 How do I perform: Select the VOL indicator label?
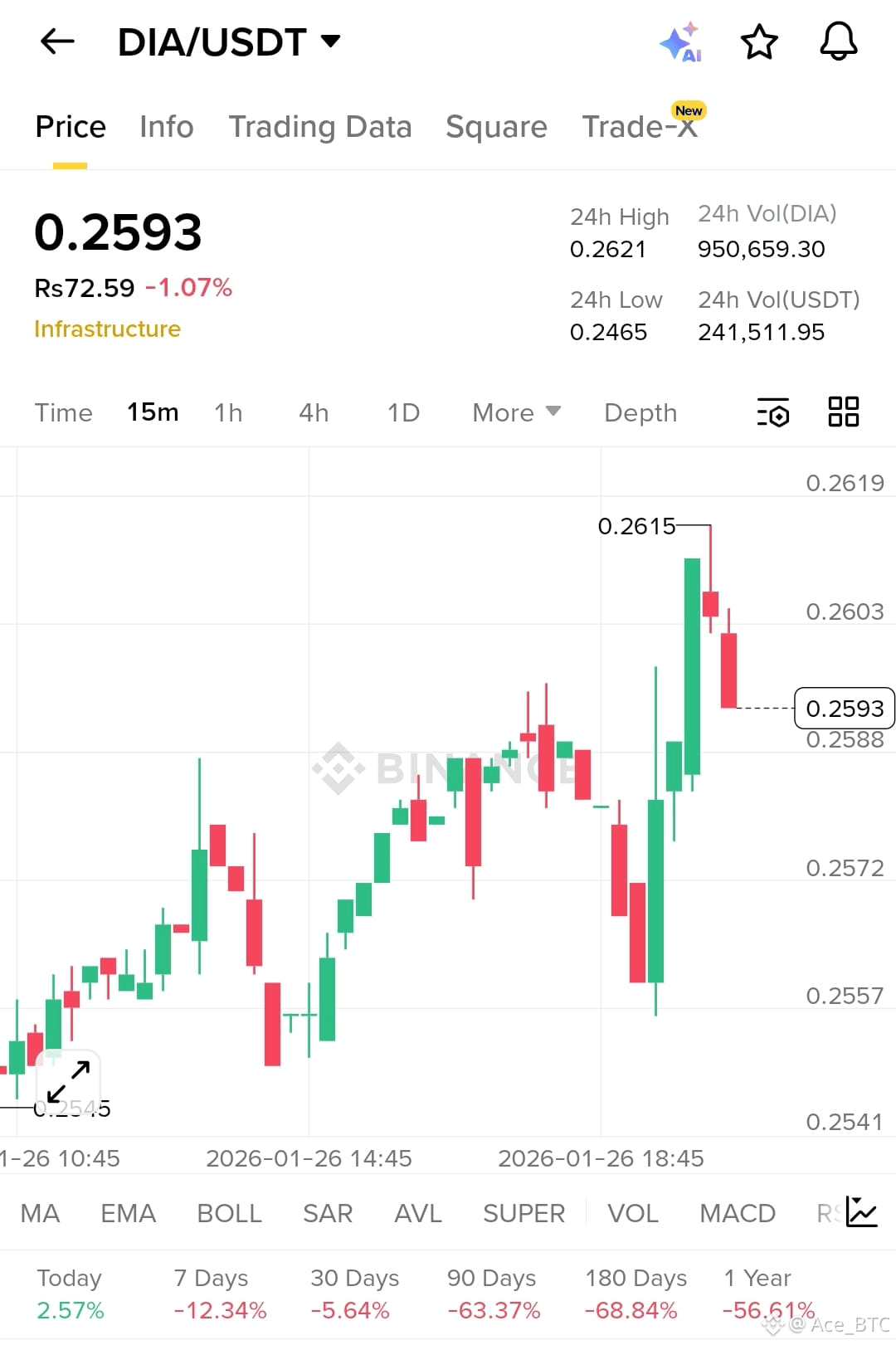(x=632, y=1213)
